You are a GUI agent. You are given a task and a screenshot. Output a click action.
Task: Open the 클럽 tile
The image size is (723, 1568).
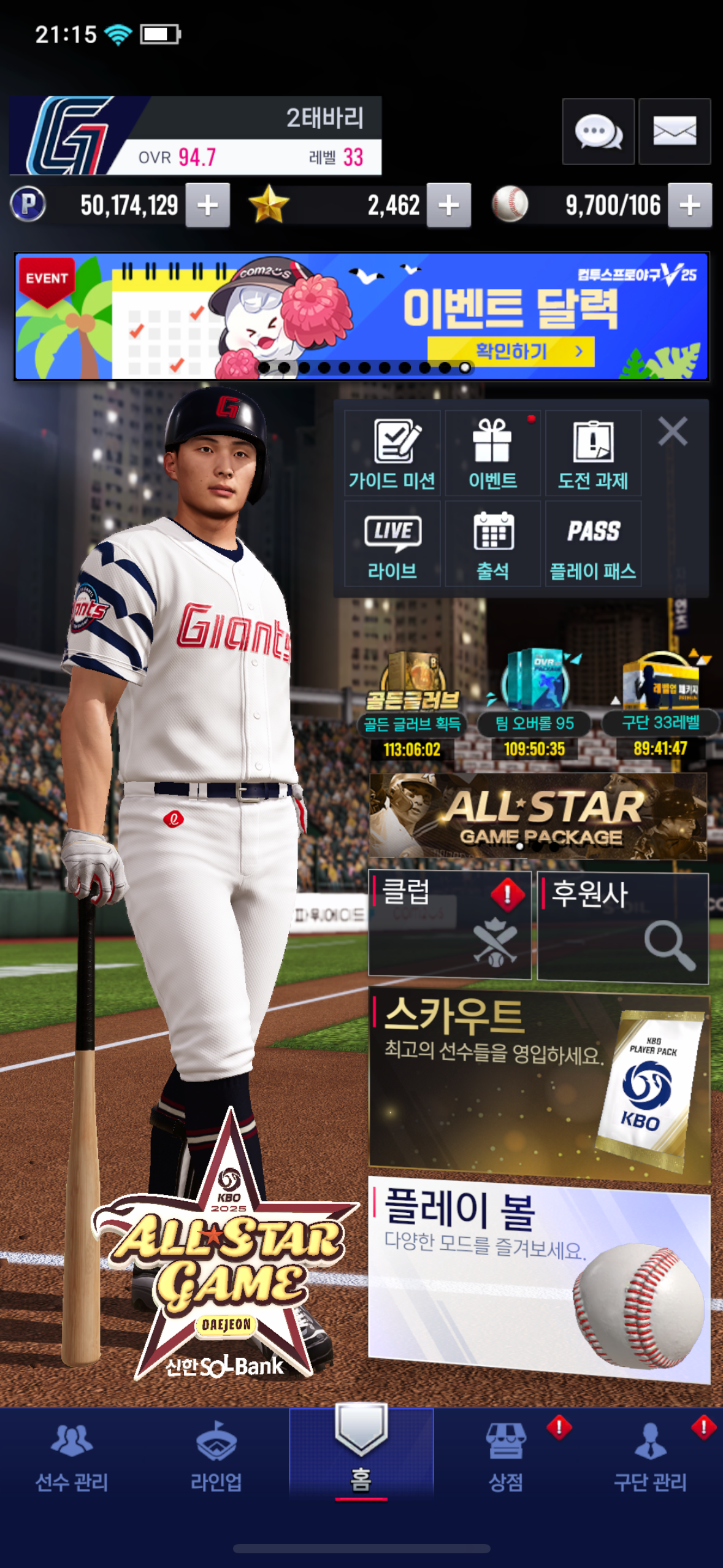(x=449, y=924)
